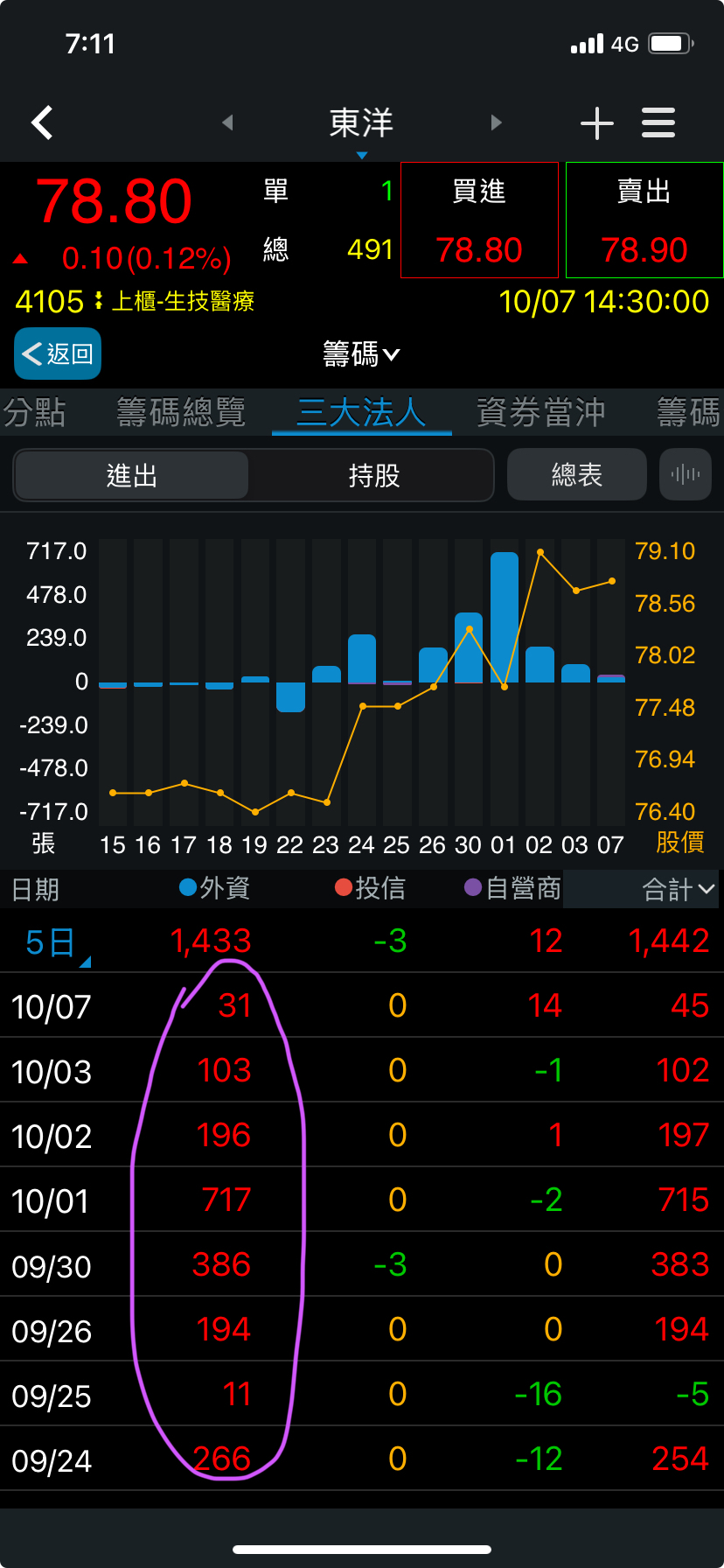The image size is (724, 1568).
Task: Open the hamburger menu
Action: 658,122
